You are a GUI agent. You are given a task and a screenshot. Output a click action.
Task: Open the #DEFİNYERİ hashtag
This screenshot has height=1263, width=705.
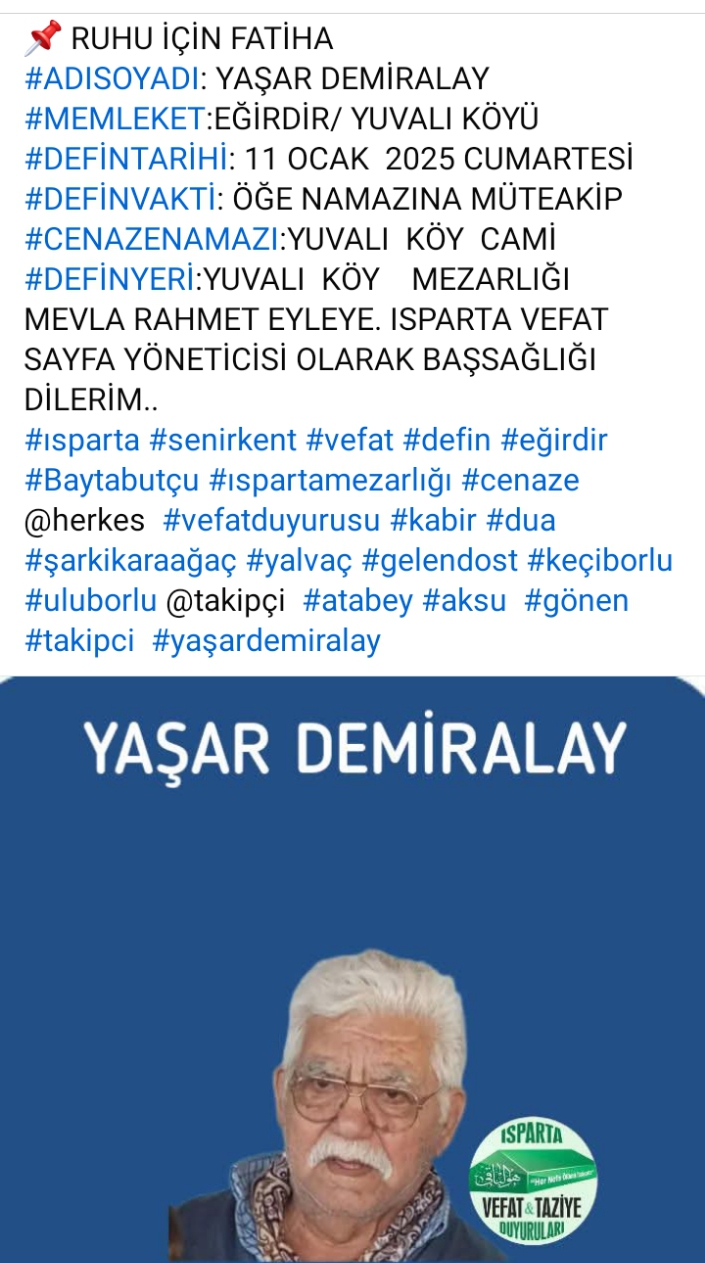tap(112, 280)
